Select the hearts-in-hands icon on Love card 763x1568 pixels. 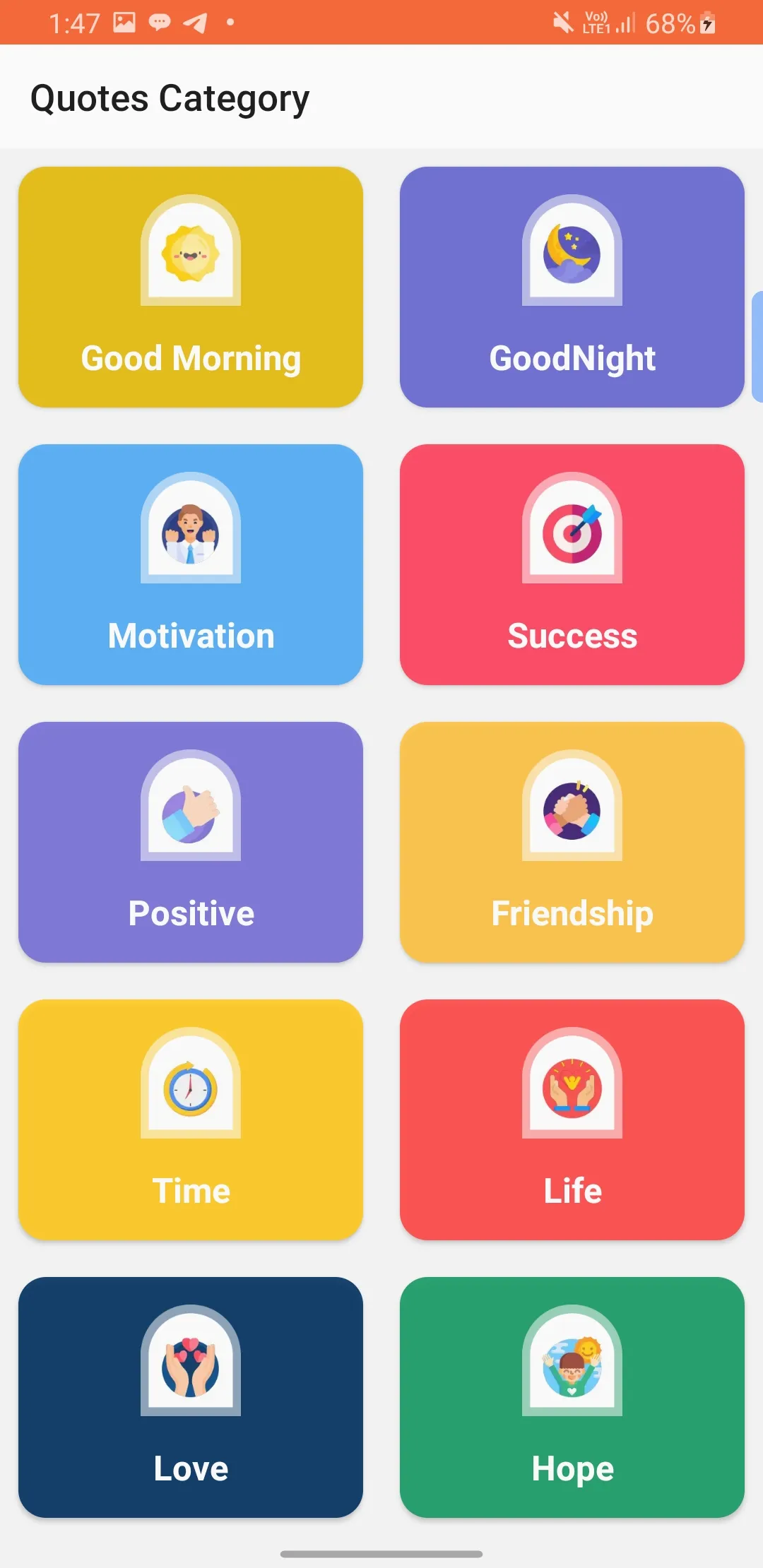point(191,1363)
